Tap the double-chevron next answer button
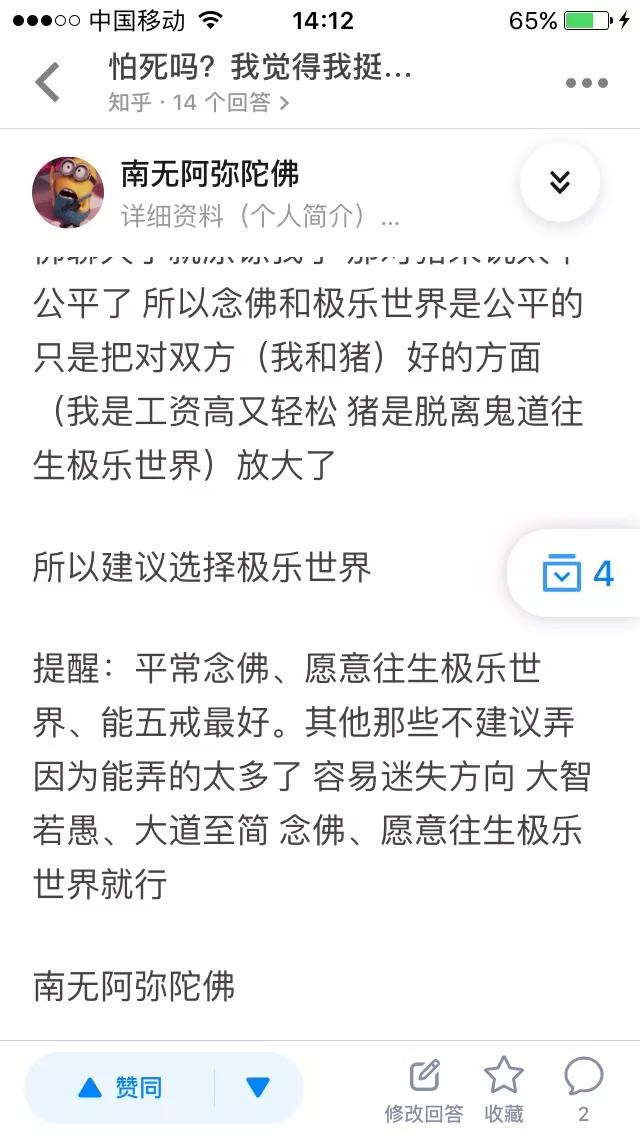The height and width of the screenshot is (1136, 640). [560, 182]
